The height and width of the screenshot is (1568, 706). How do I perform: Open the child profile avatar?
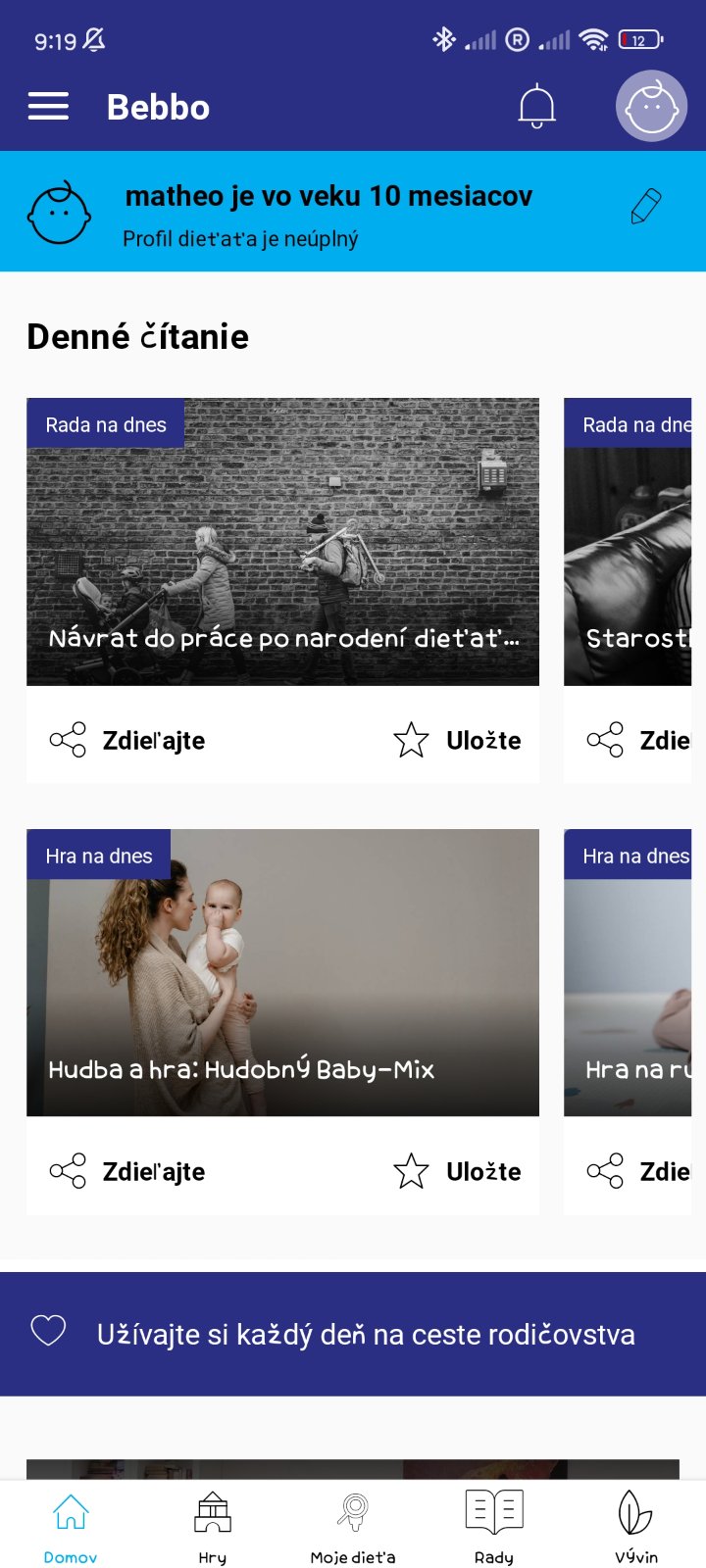tap(651, 106)
